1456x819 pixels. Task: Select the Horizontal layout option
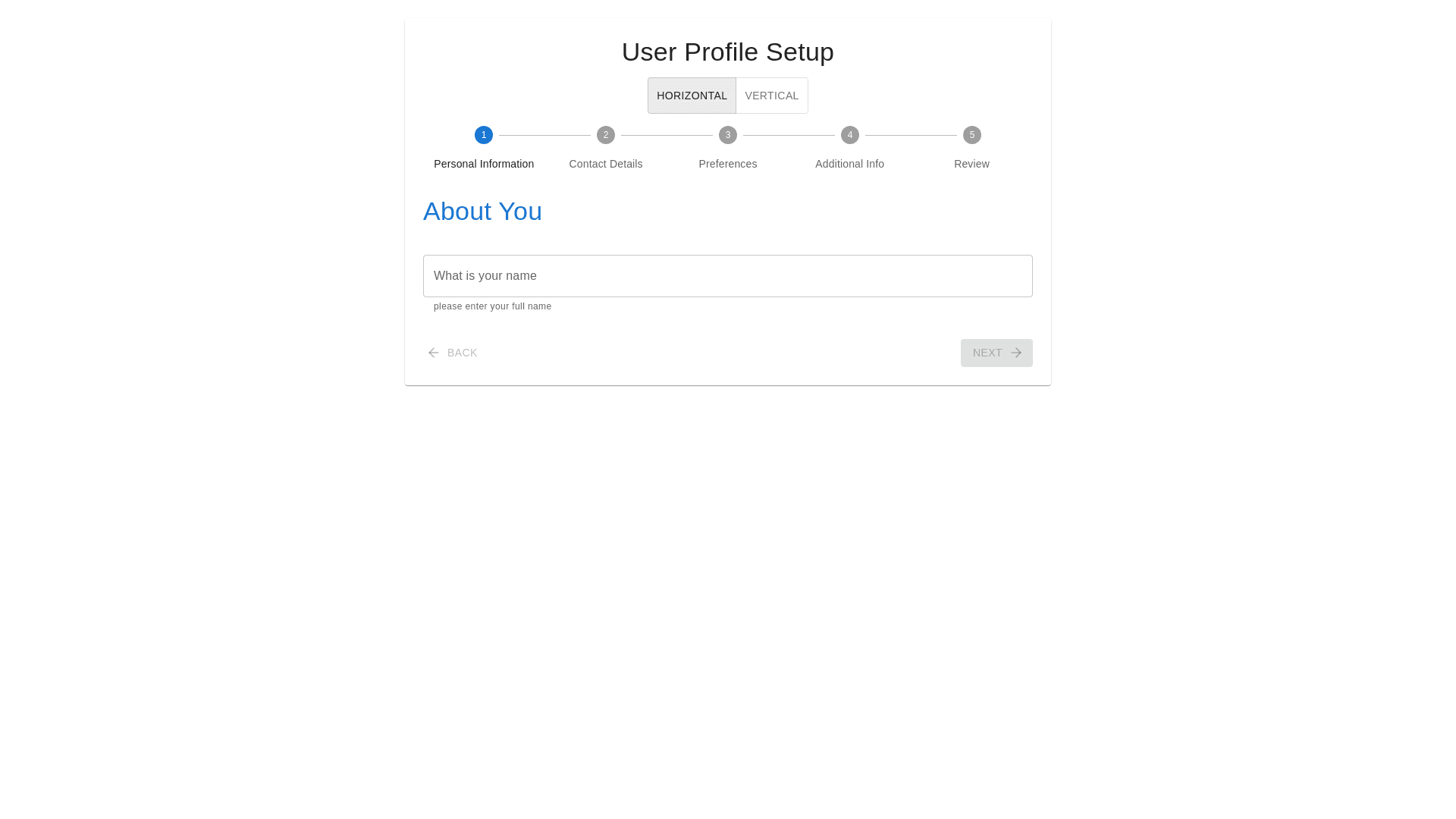[692, 96]
